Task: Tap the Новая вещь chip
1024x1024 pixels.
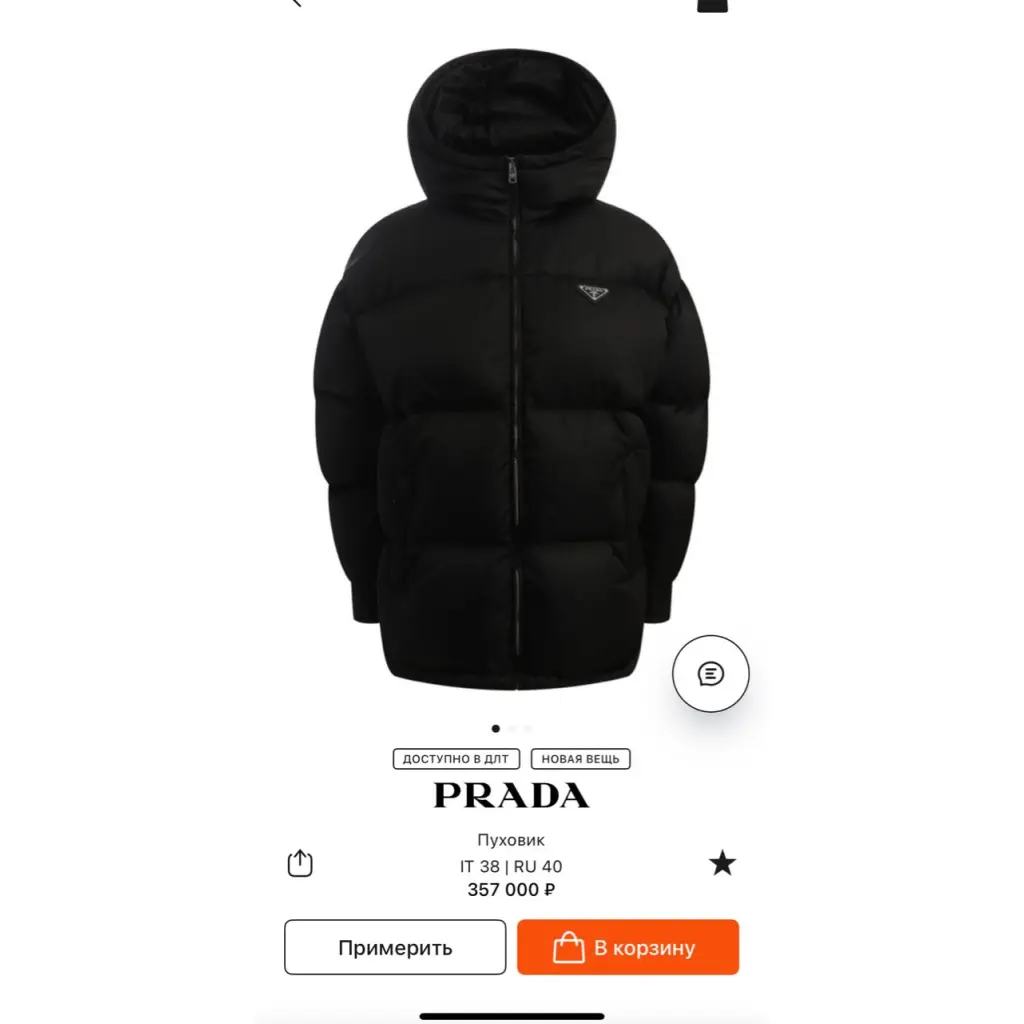Action: coord(580,759)
